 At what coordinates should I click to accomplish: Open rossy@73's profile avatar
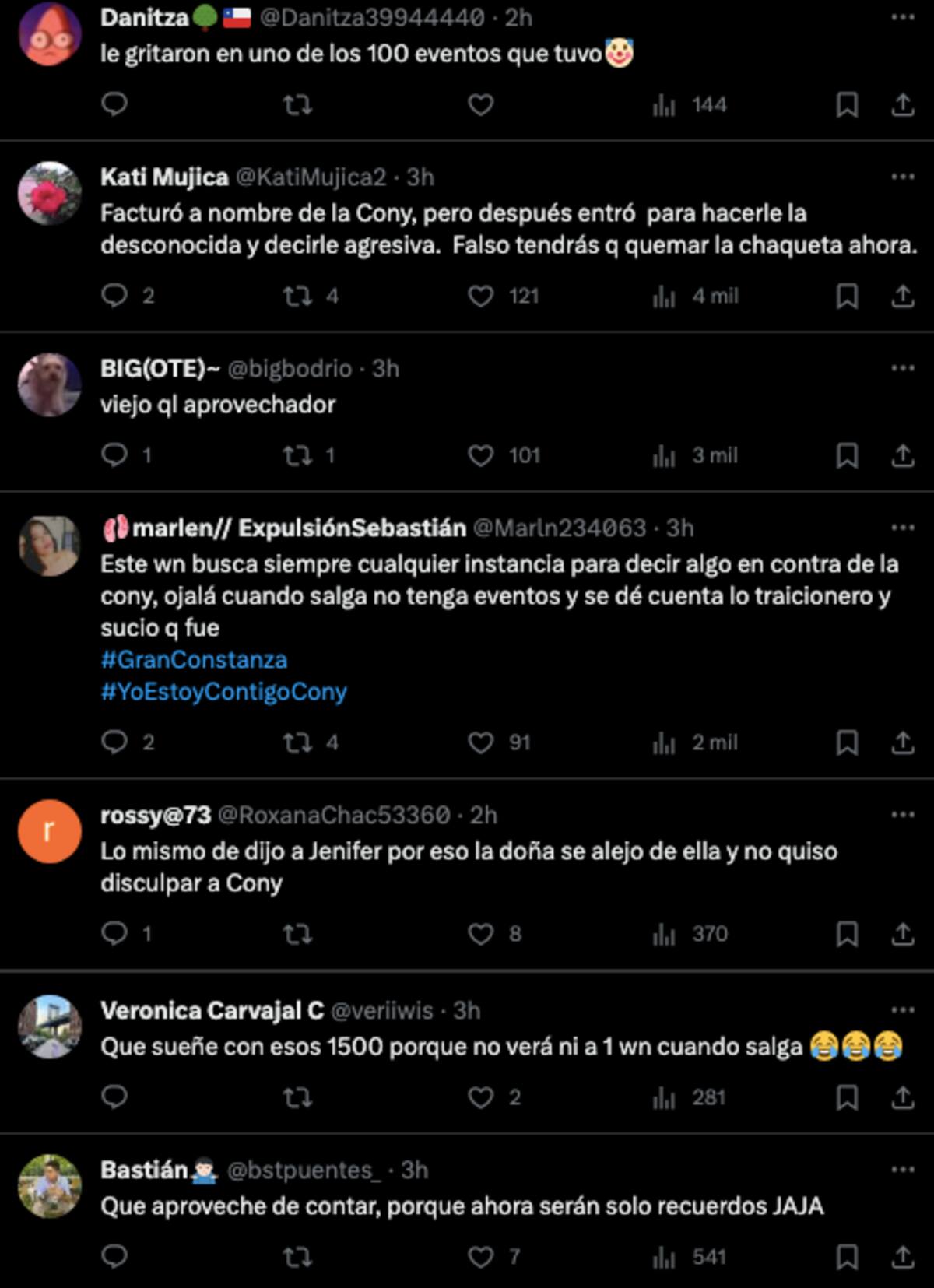point(50,831)
